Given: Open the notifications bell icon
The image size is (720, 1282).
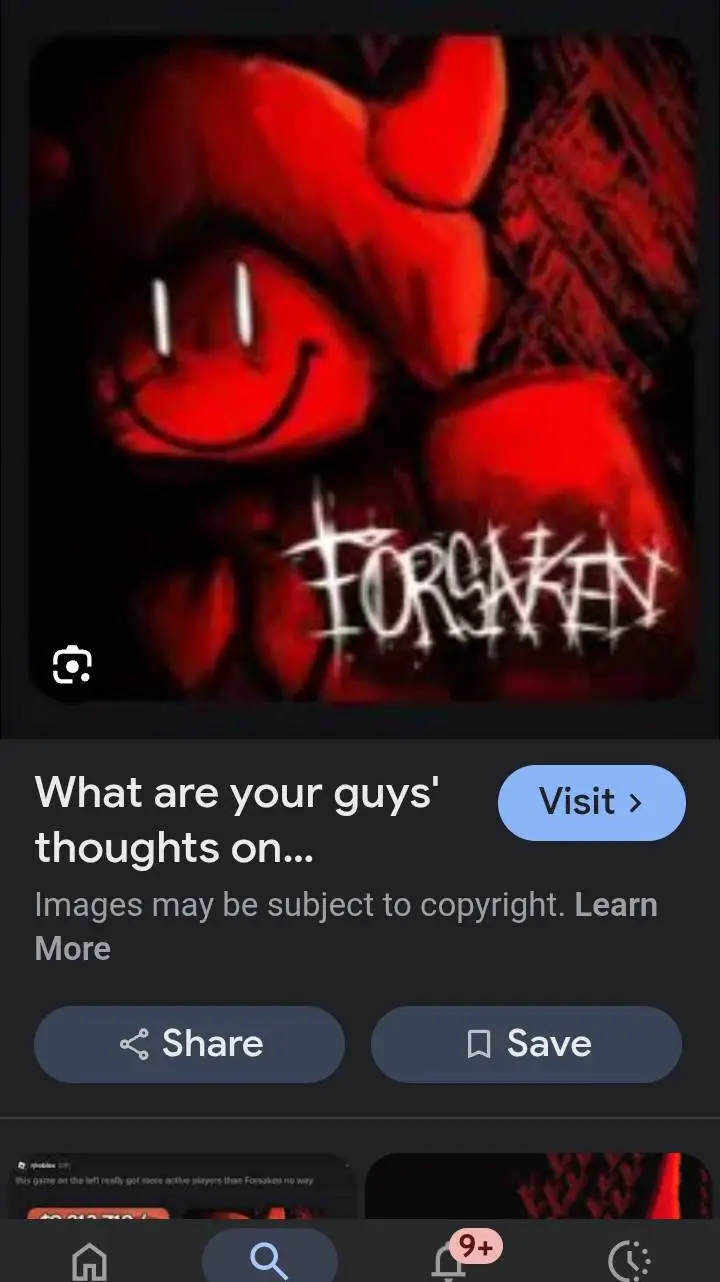Looking at the screenshot, I should 450,1263.
